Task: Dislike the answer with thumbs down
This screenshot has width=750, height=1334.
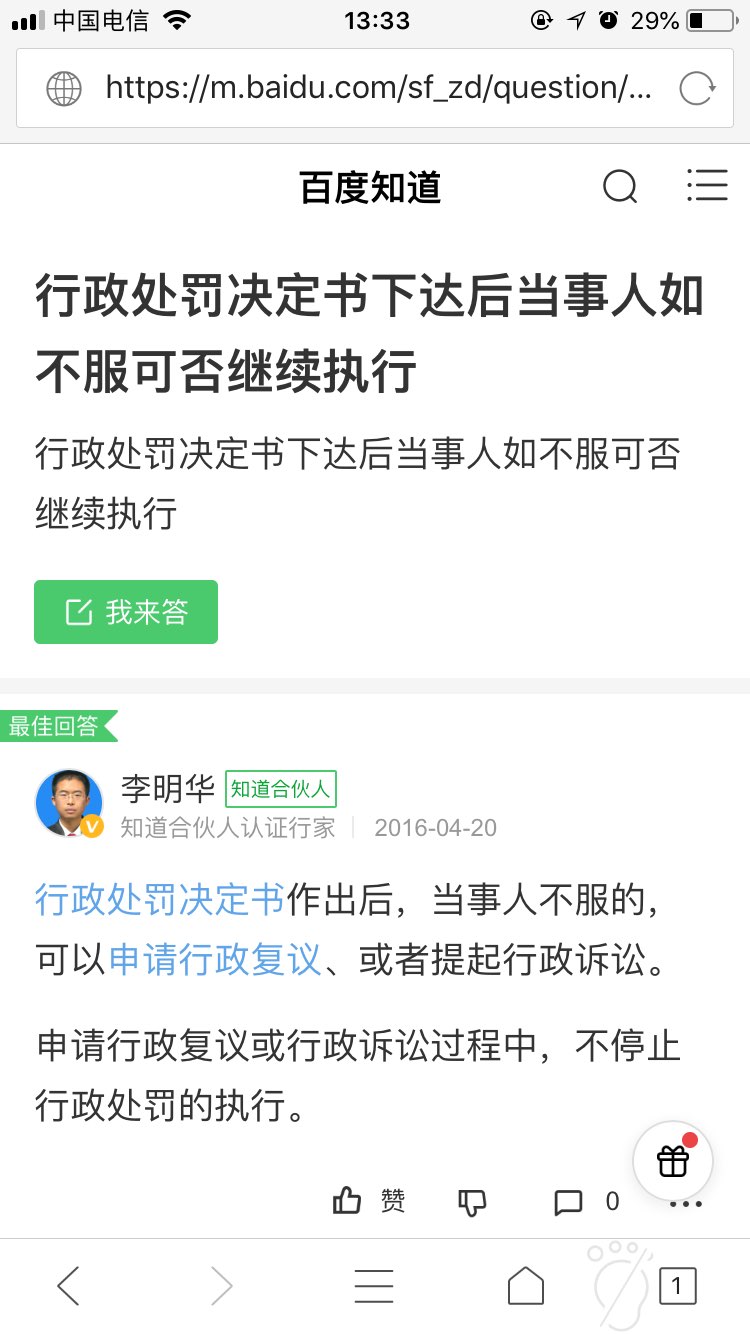Action: pyautogui.click(x=472, y=1202)
